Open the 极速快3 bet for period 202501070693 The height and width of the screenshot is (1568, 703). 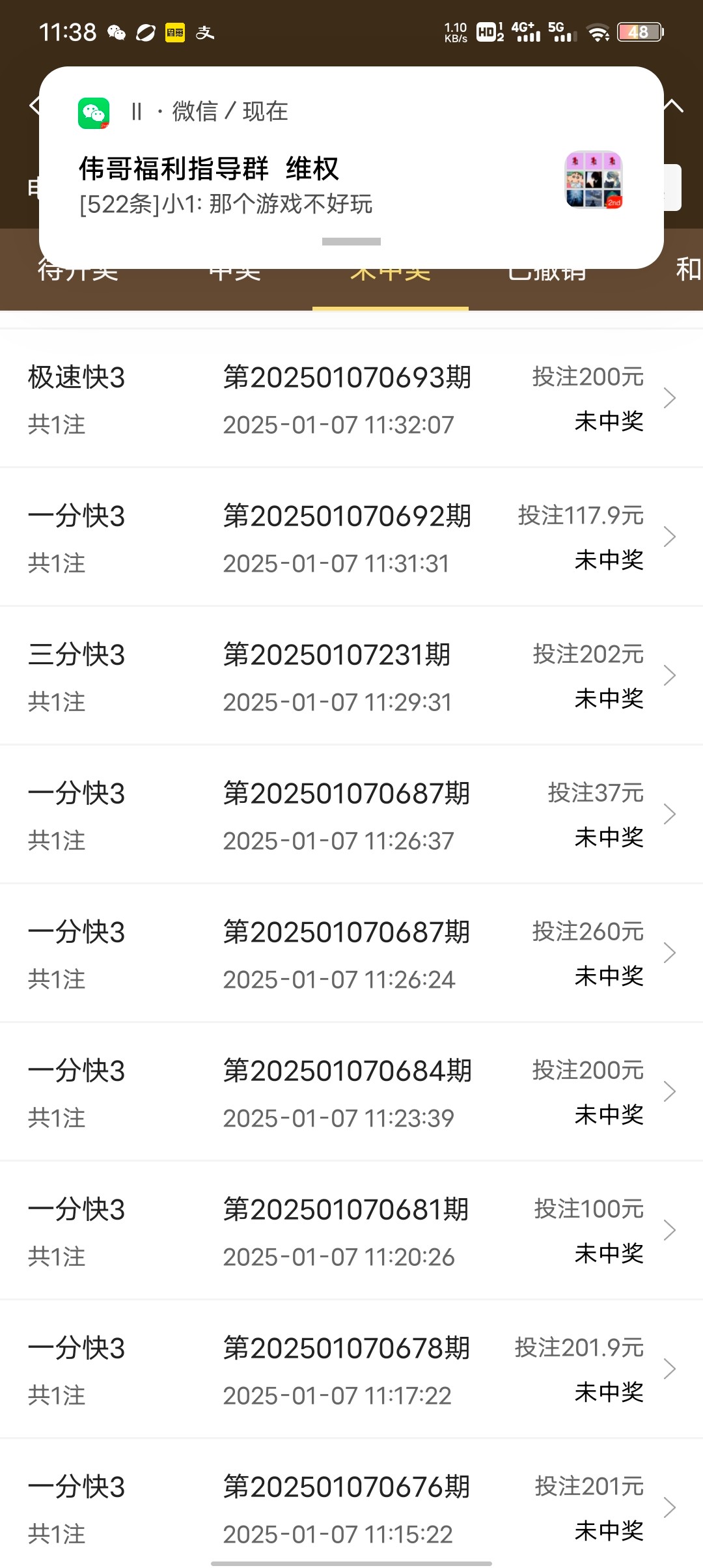click(351, 399)
